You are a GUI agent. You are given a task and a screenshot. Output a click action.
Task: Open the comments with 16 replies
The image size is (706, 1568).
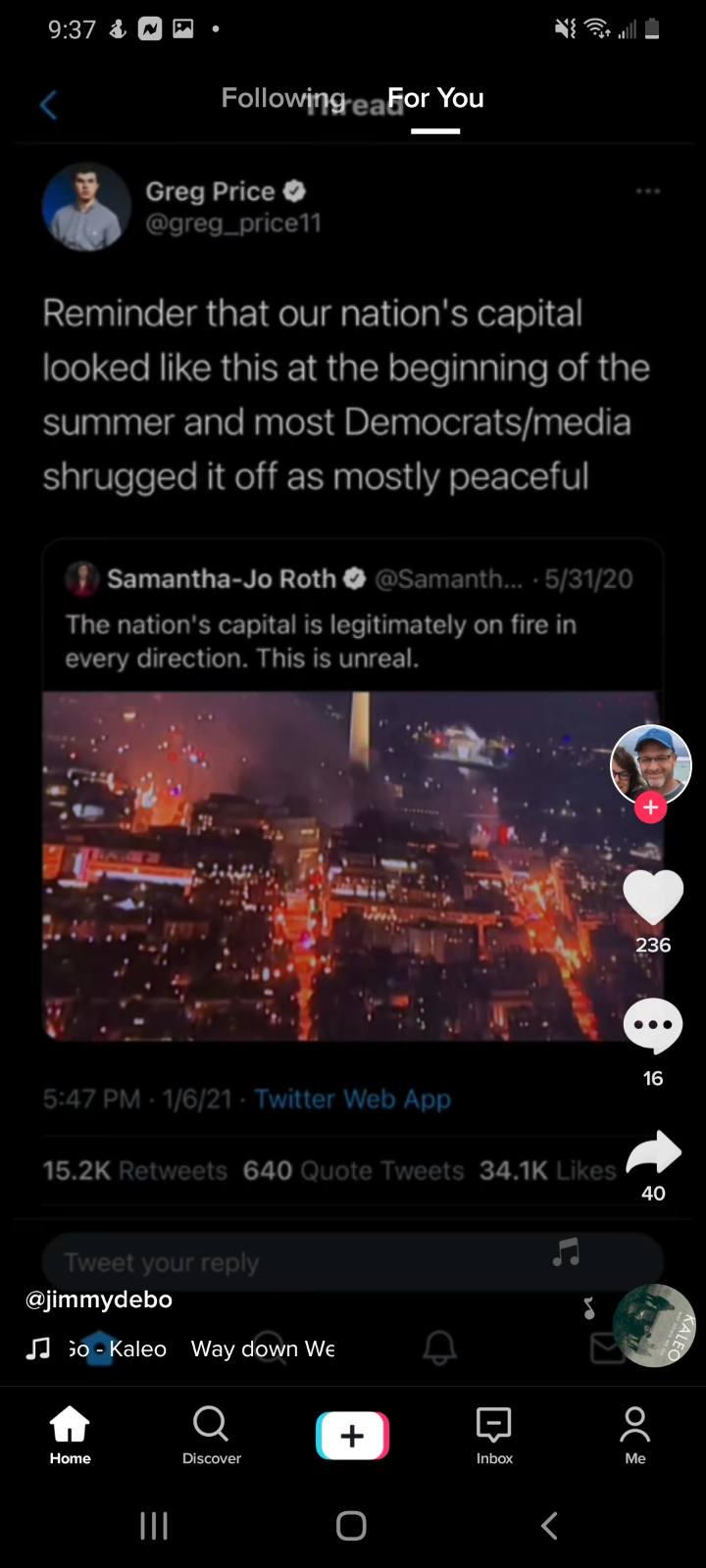[x=653, y=1025]
